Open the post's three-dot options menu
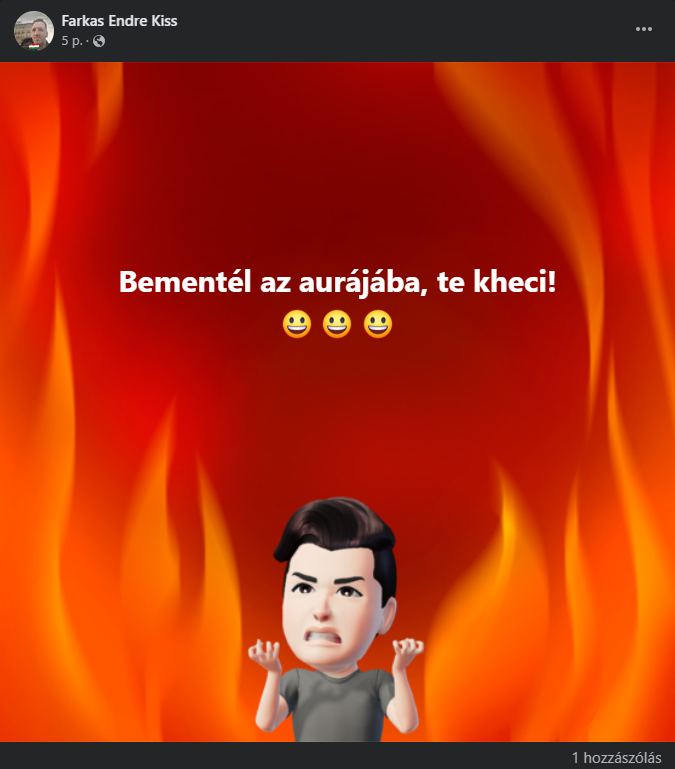 tap(643, 29)
